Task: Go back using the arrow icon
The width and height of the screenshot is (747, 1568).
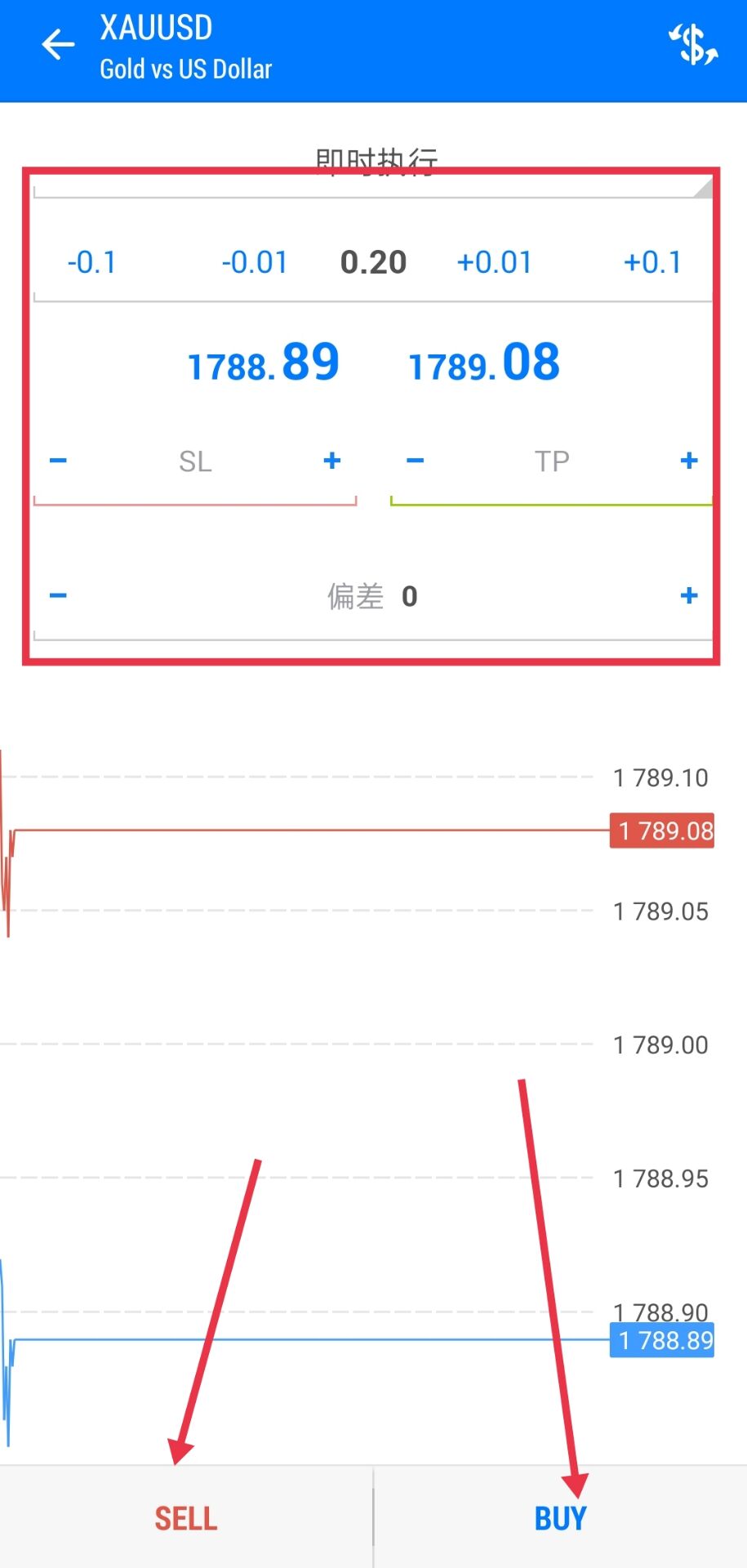Action: point(58,45)
